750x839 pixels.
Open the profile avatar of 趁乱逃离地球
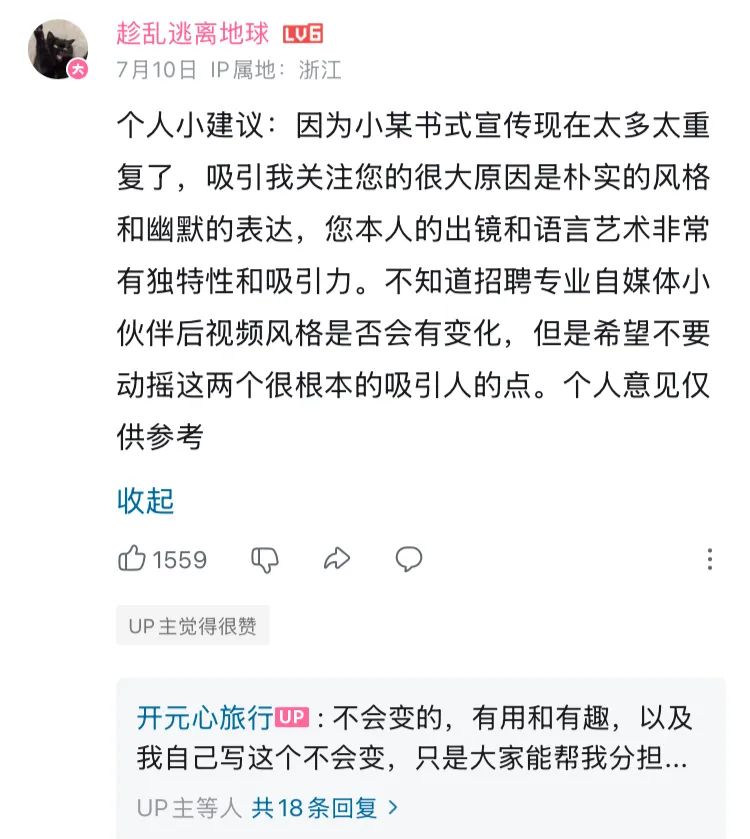pos(58,50)
